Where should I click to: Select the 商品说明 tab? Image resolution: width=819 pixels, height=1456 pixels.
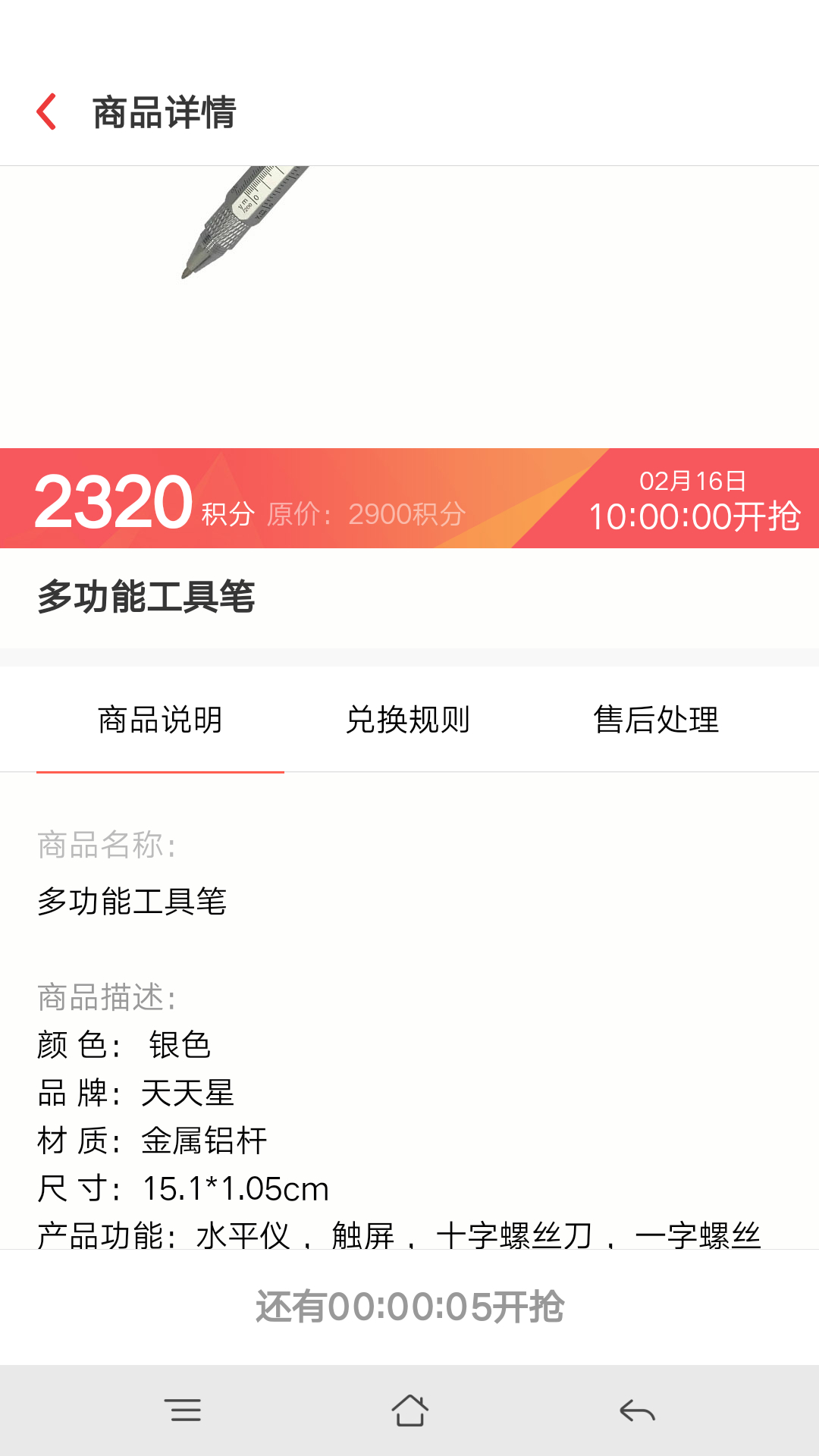160,720
